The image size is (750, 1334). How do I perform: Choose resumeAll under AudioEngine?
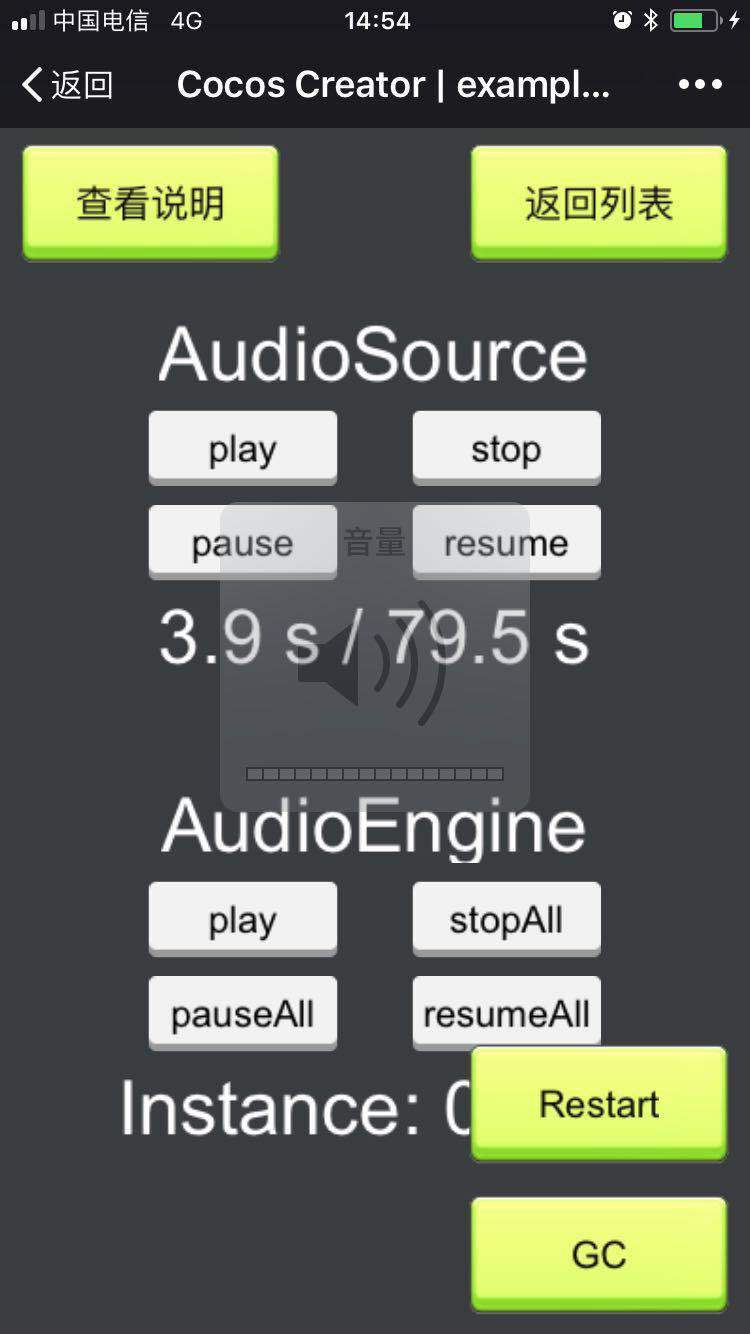pos(506,1013)
